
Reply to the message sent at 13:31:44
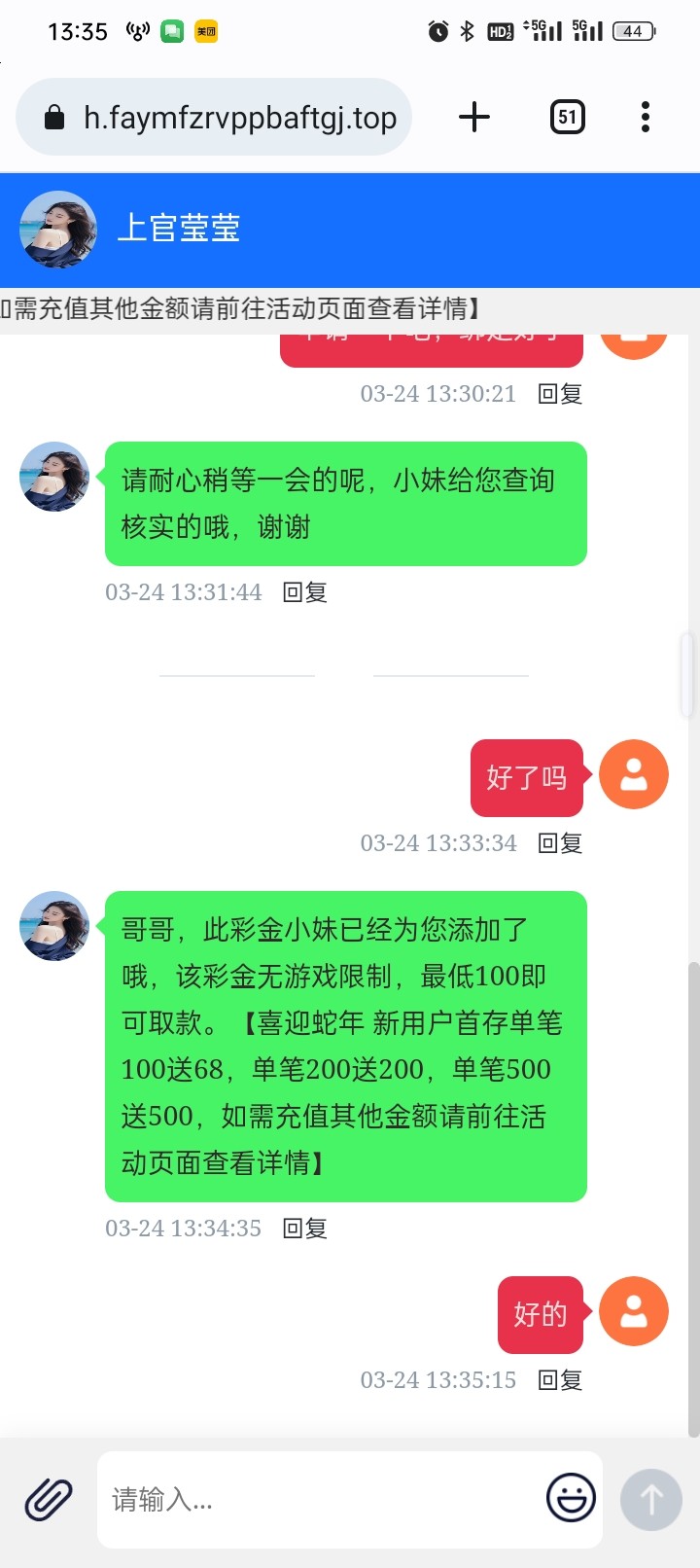tap(304, 592)
